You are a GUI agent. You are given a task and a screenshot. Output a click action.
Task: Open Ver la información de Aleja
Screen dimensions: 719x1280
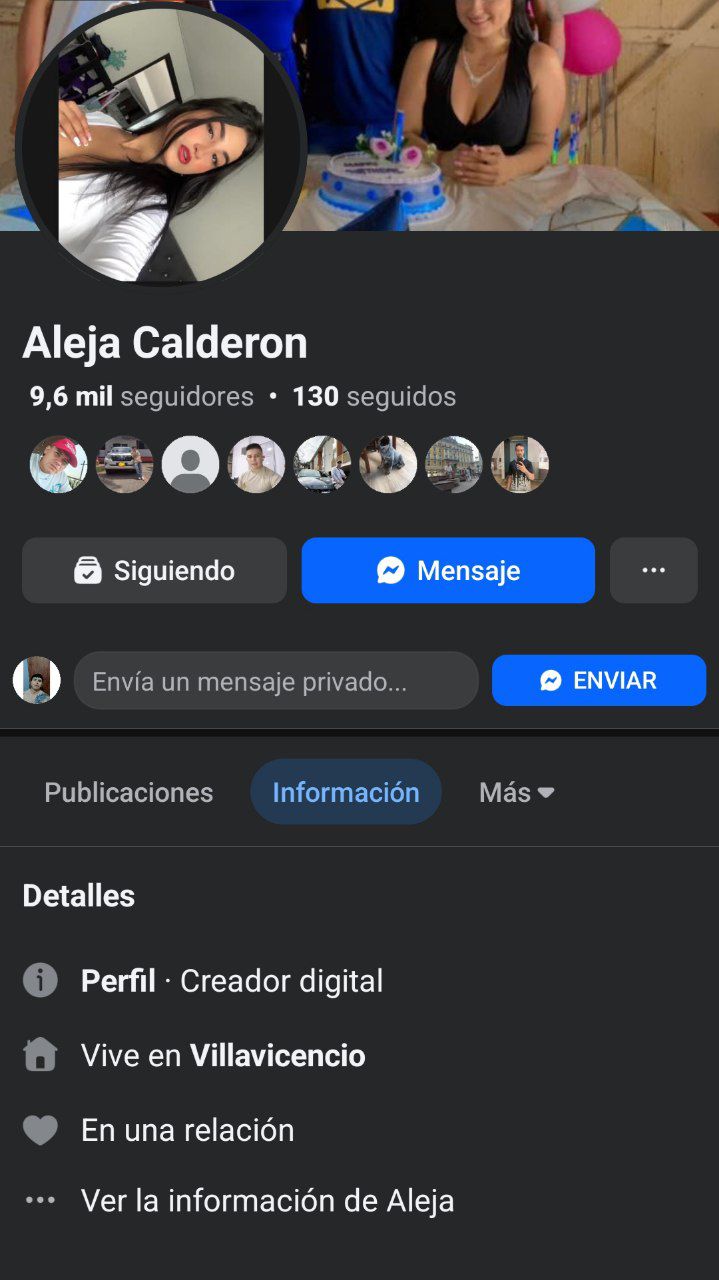tap(267, 1200)
